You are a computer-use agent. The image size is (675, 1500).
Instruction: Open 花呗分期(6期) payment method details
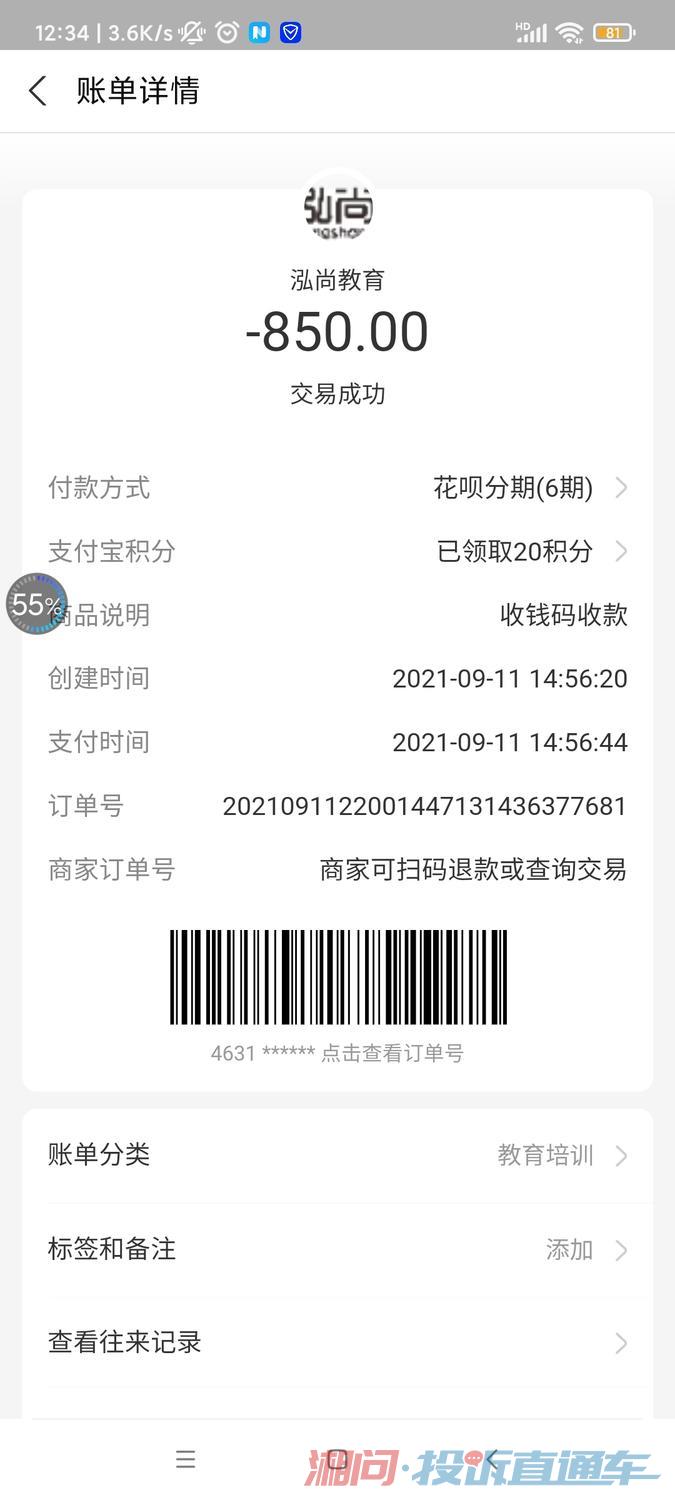pos(337,488)
